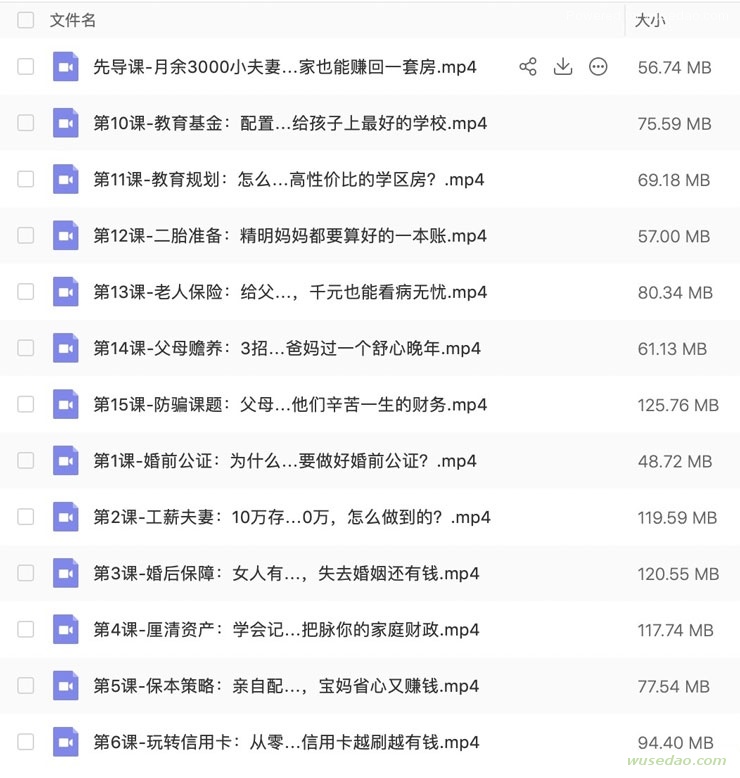This screenshot has width=740, height=778.
Task: Check the box beside 第1课-婚前公证
Action: point(26,461)
